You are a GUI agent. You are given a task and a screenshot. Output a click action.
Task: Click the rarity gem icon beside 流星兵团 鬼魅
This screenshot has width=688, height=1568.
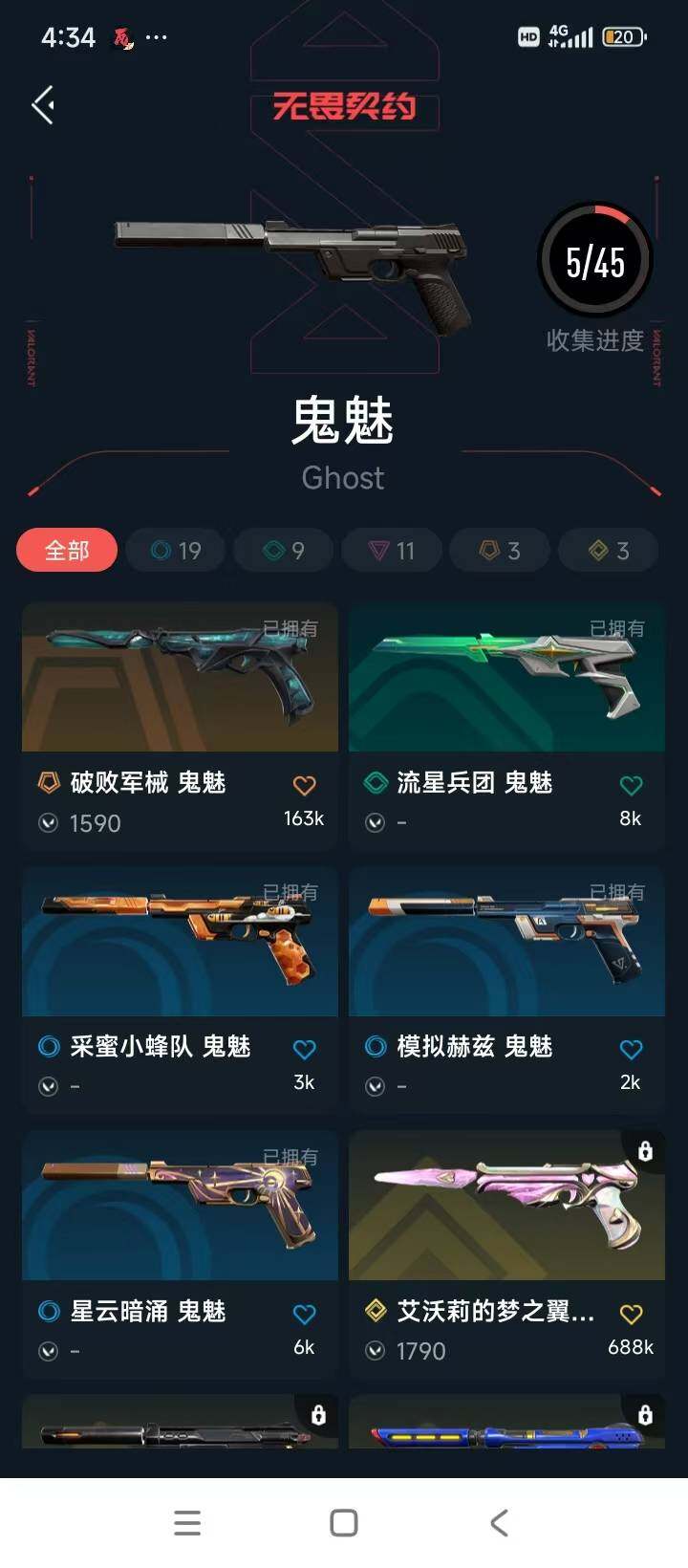click(x=375, y=782)
